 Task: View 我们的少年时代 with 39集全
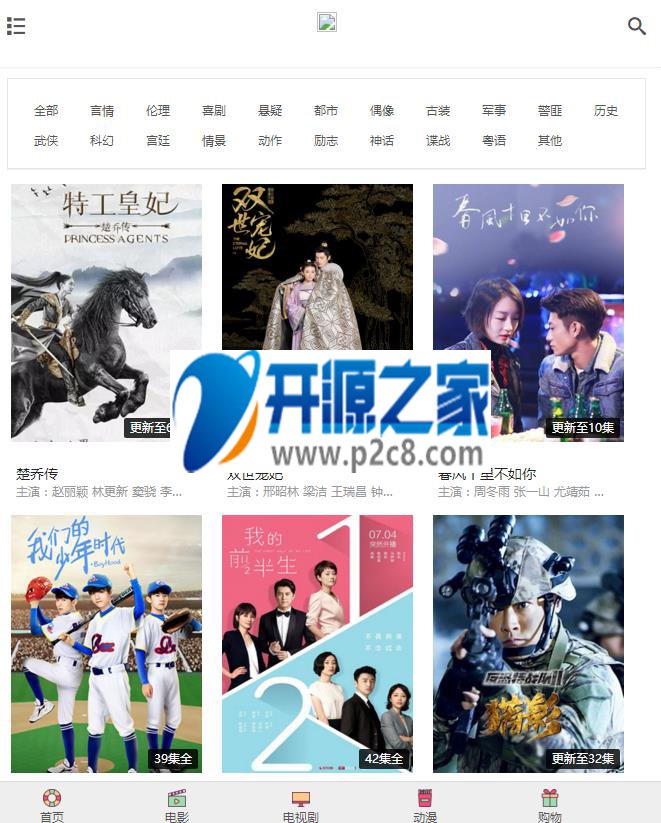[106, 643]
